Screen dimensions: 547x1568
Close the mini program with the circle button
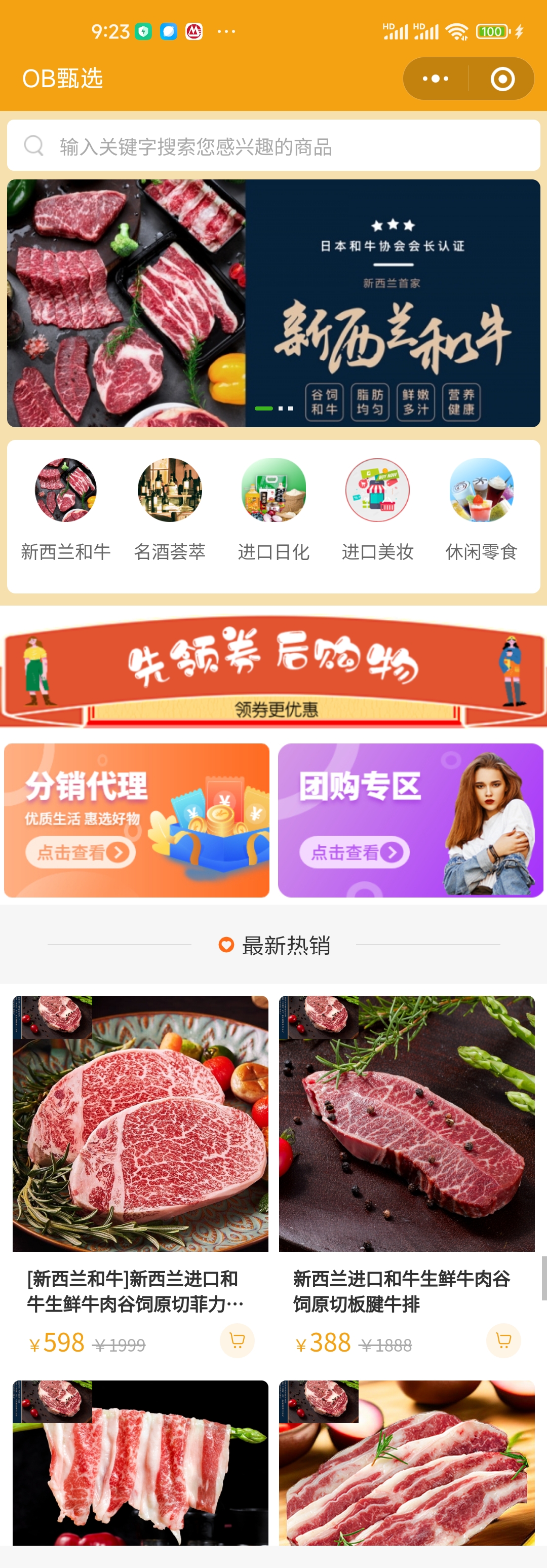pyautogui.click(x=502, y=79)
